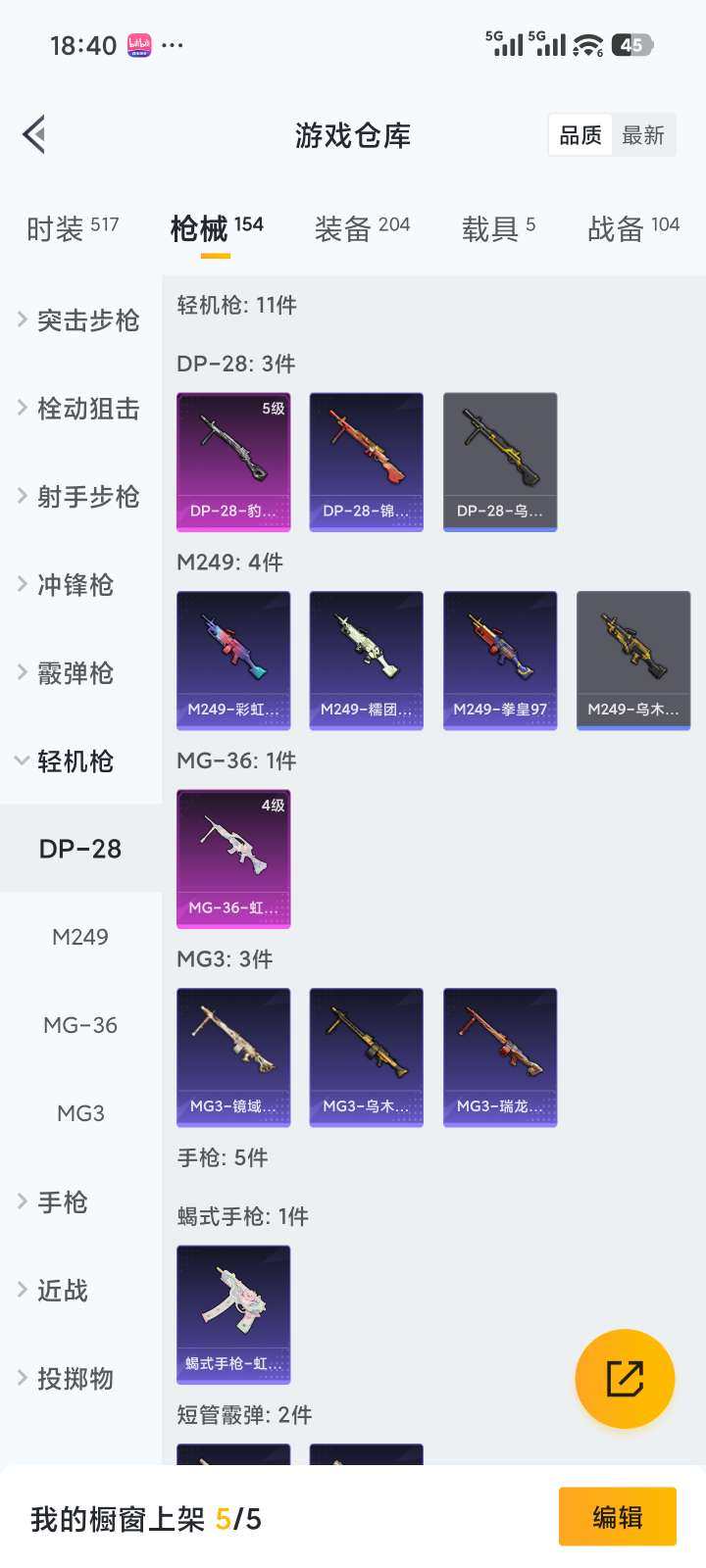Open the DP-28-豹 skin card
The height and width of the screenshot is (1568, 706).
tap(232, 461)
